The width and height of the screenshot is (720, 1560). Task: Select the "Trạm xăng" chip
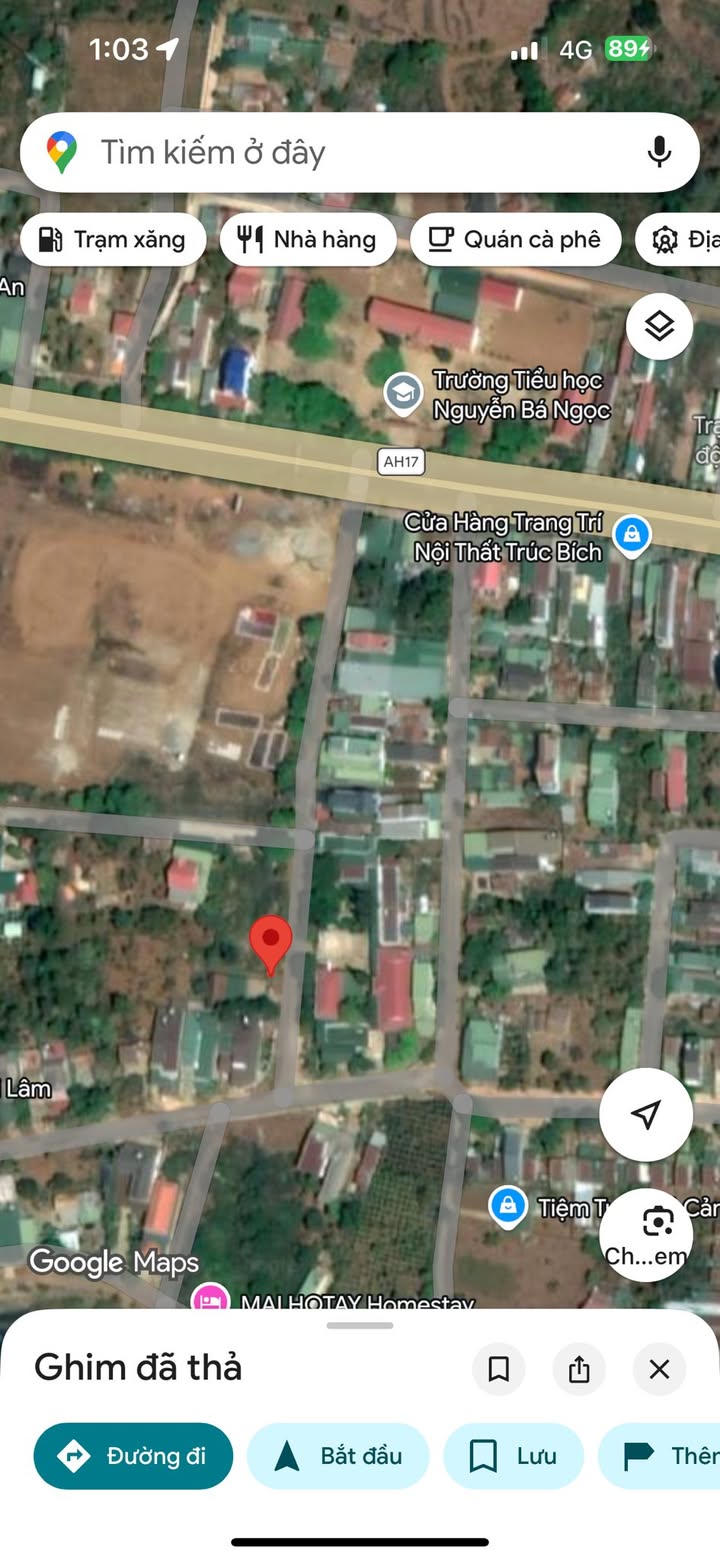(113, 240)
